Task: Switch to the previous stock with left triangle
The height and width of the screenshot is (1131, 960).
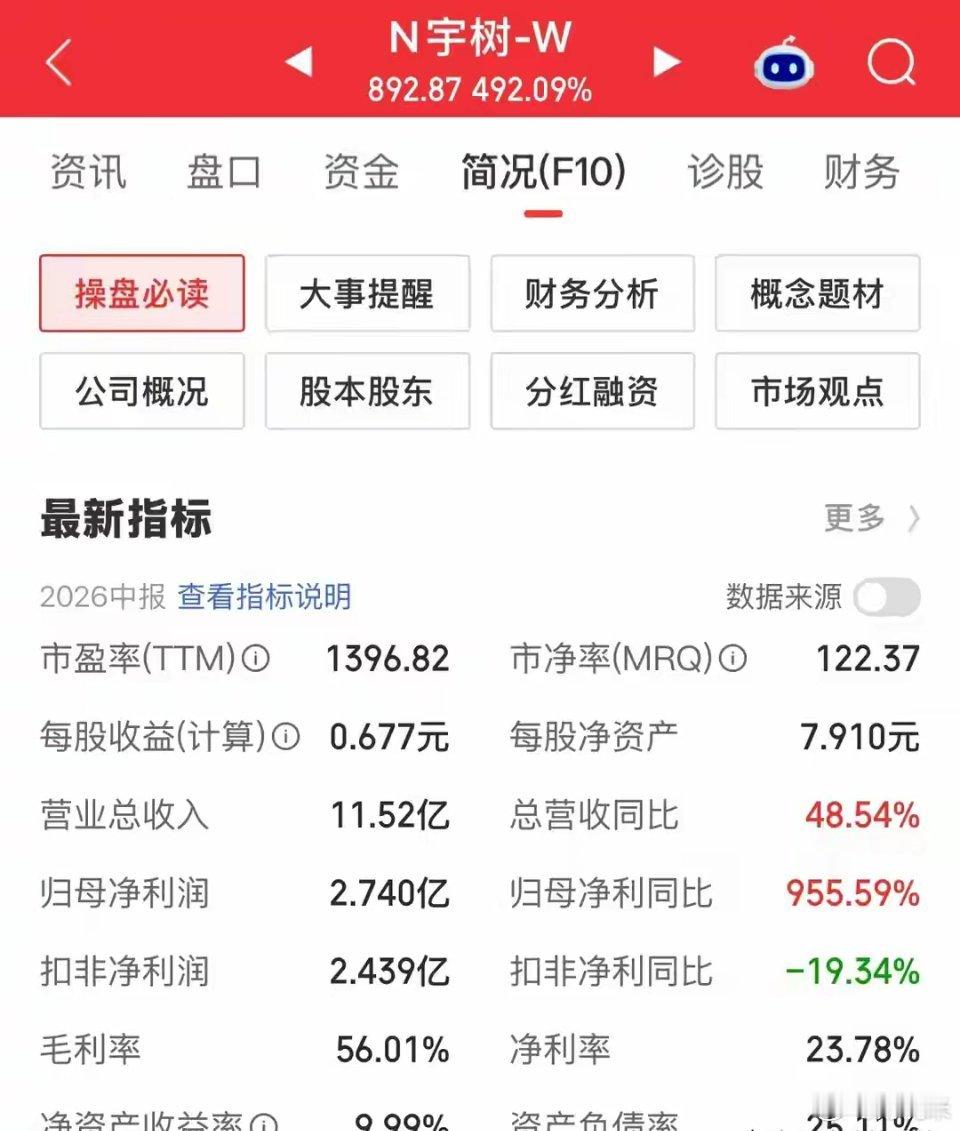Action: click(x=299, y=61)
